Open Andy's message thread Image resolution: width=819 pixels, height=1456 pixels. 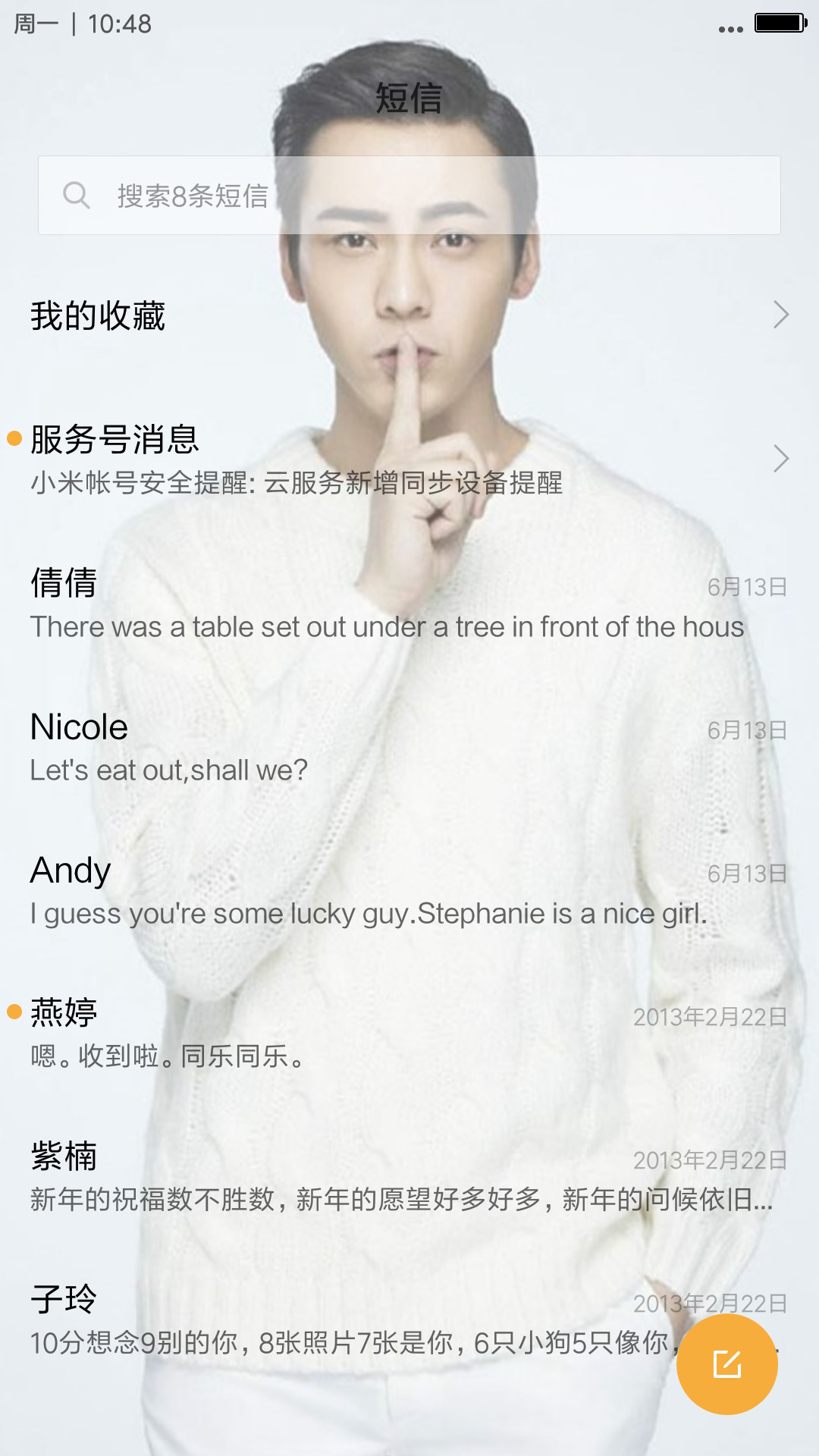(409, 890)
